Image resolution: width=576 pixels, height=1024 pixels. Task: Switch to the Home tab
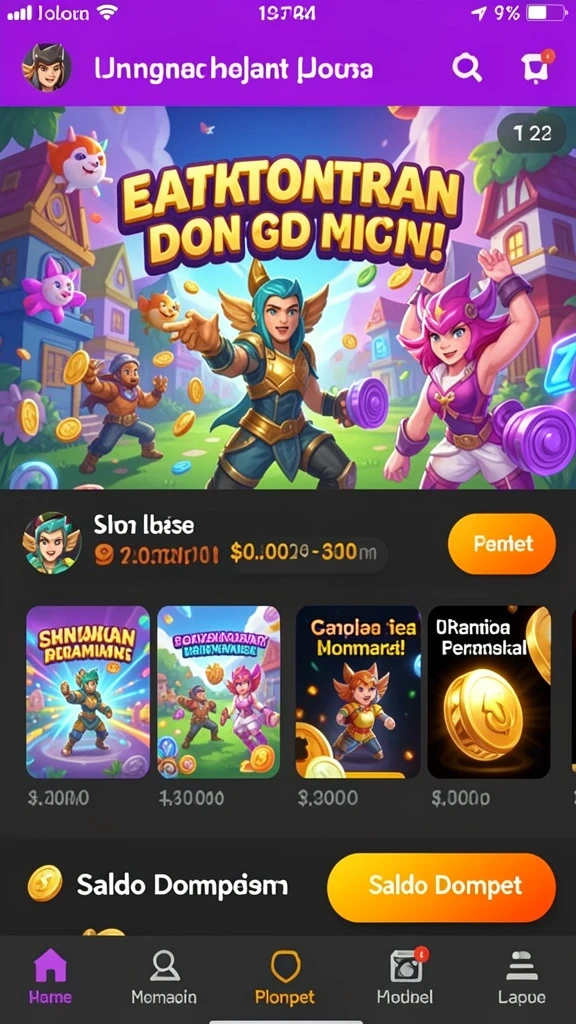click(x=50, y=977)
